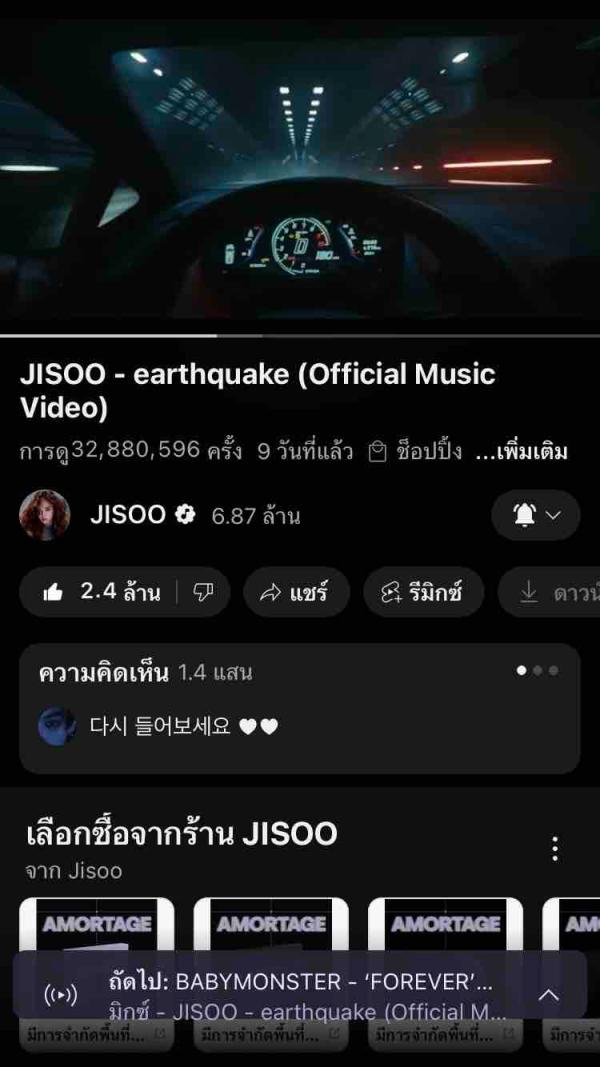Open notification bell preferences dropdown
Viewport: 600px width, 1067px height.
point(536,515)
